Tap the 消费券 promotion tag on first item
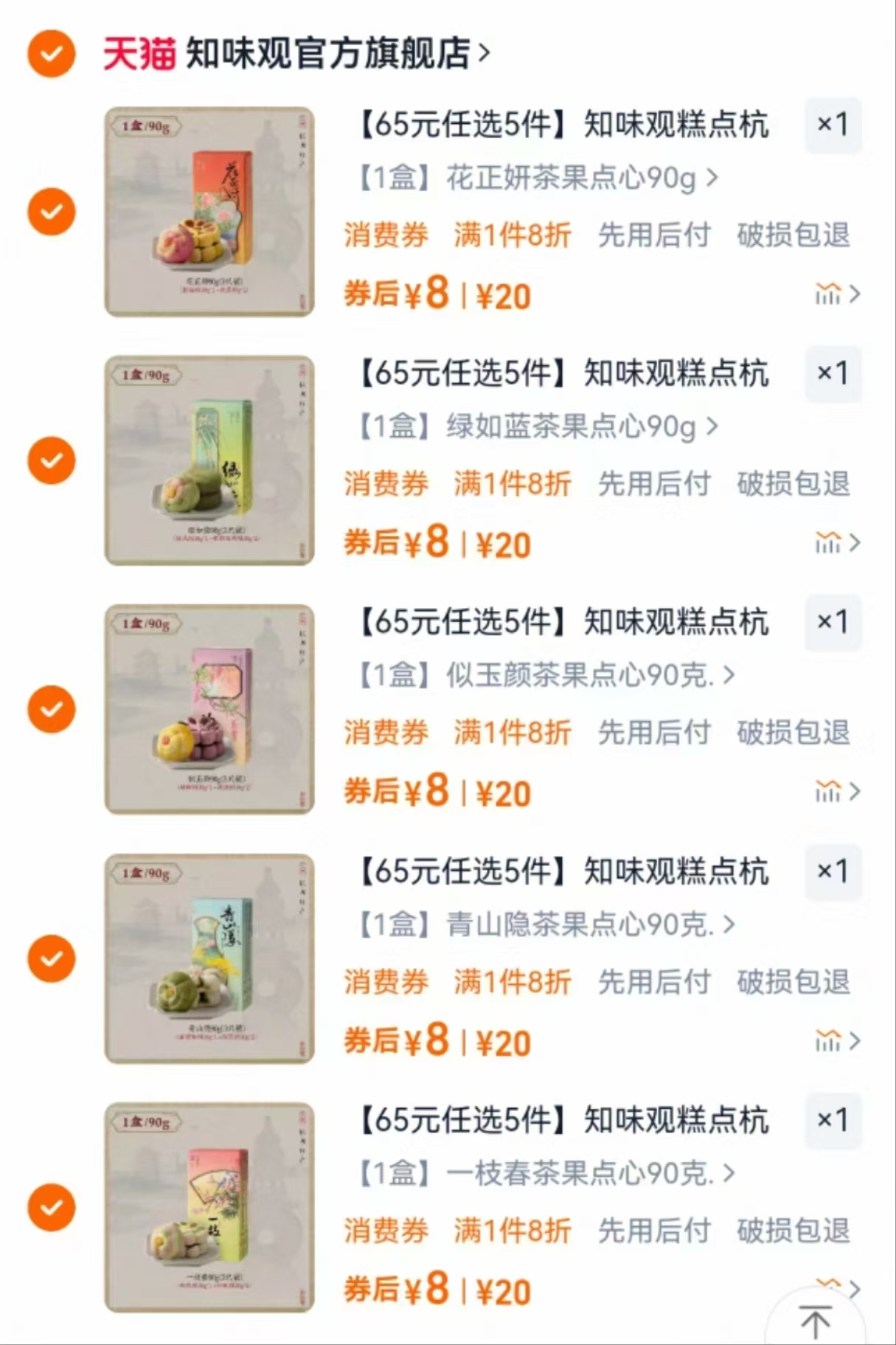This screenshot has height=1345, width=896. tap(386, 235)
